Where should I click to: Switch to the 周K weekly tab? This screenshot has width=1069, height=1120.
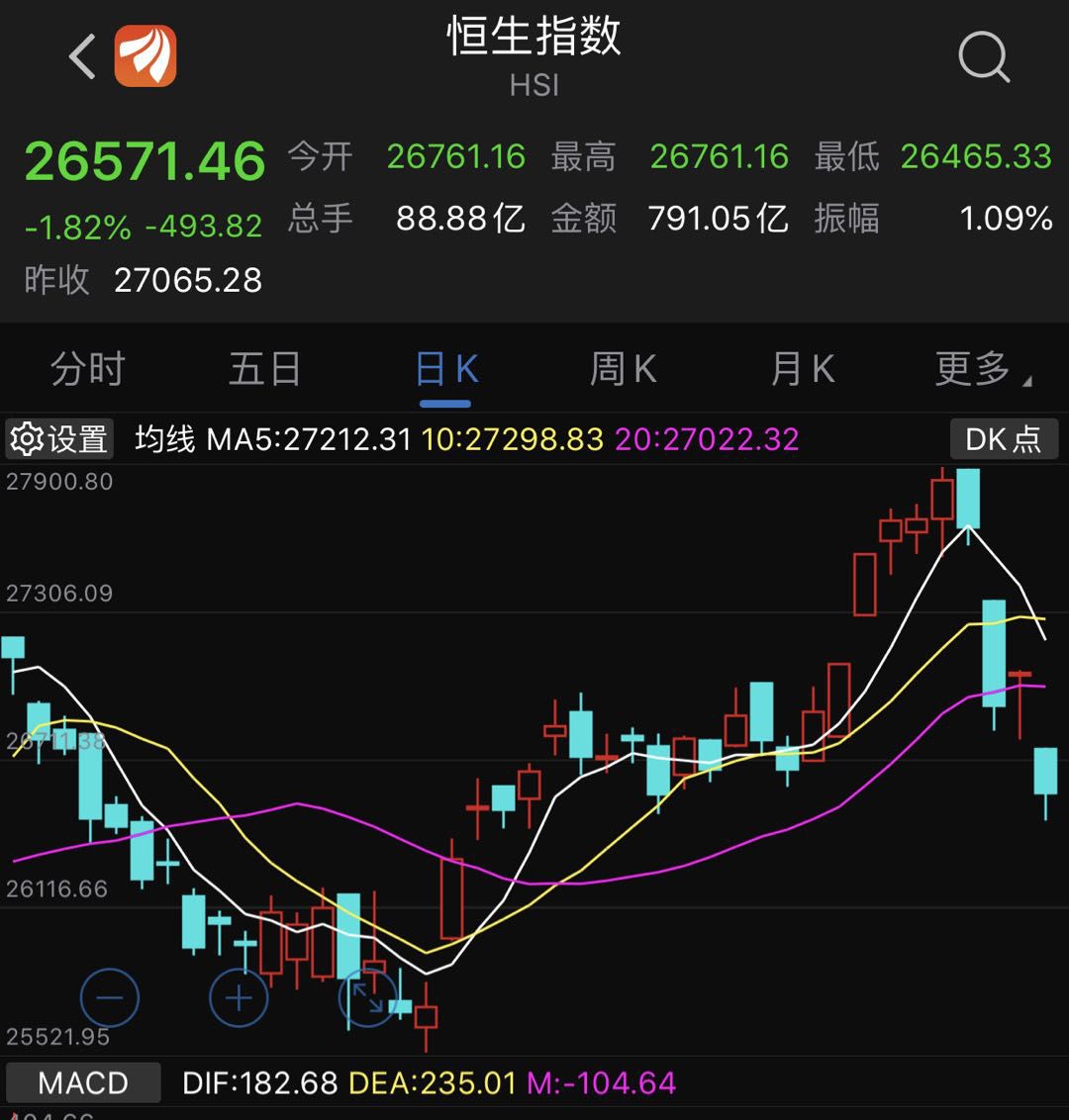[x=624, y=367]
